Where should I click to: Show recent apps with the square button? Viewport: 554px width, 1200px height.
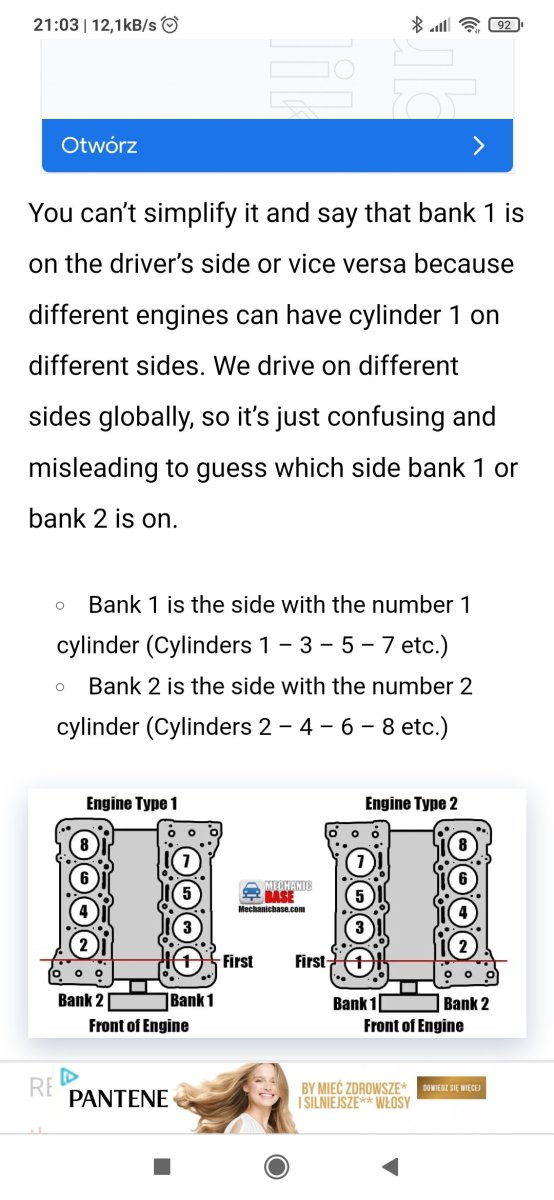(x=162, y=1166)
